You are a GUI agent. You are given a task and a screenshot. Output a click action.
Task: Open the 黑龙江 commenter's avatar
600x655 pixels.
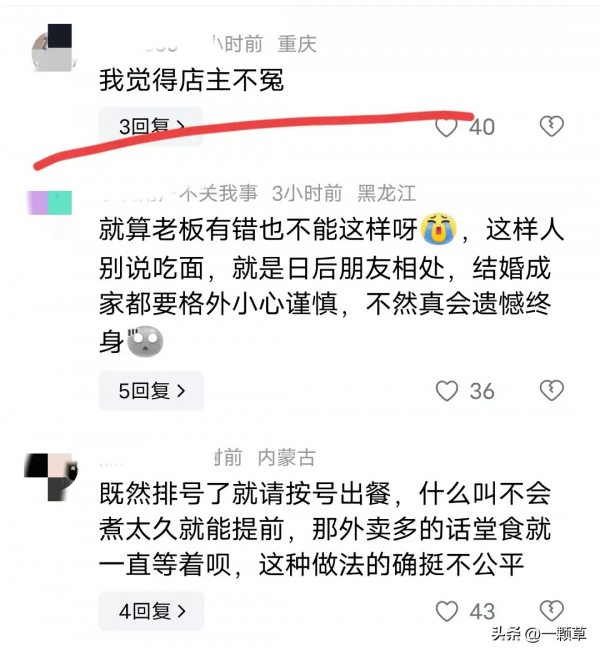[50, 203]
